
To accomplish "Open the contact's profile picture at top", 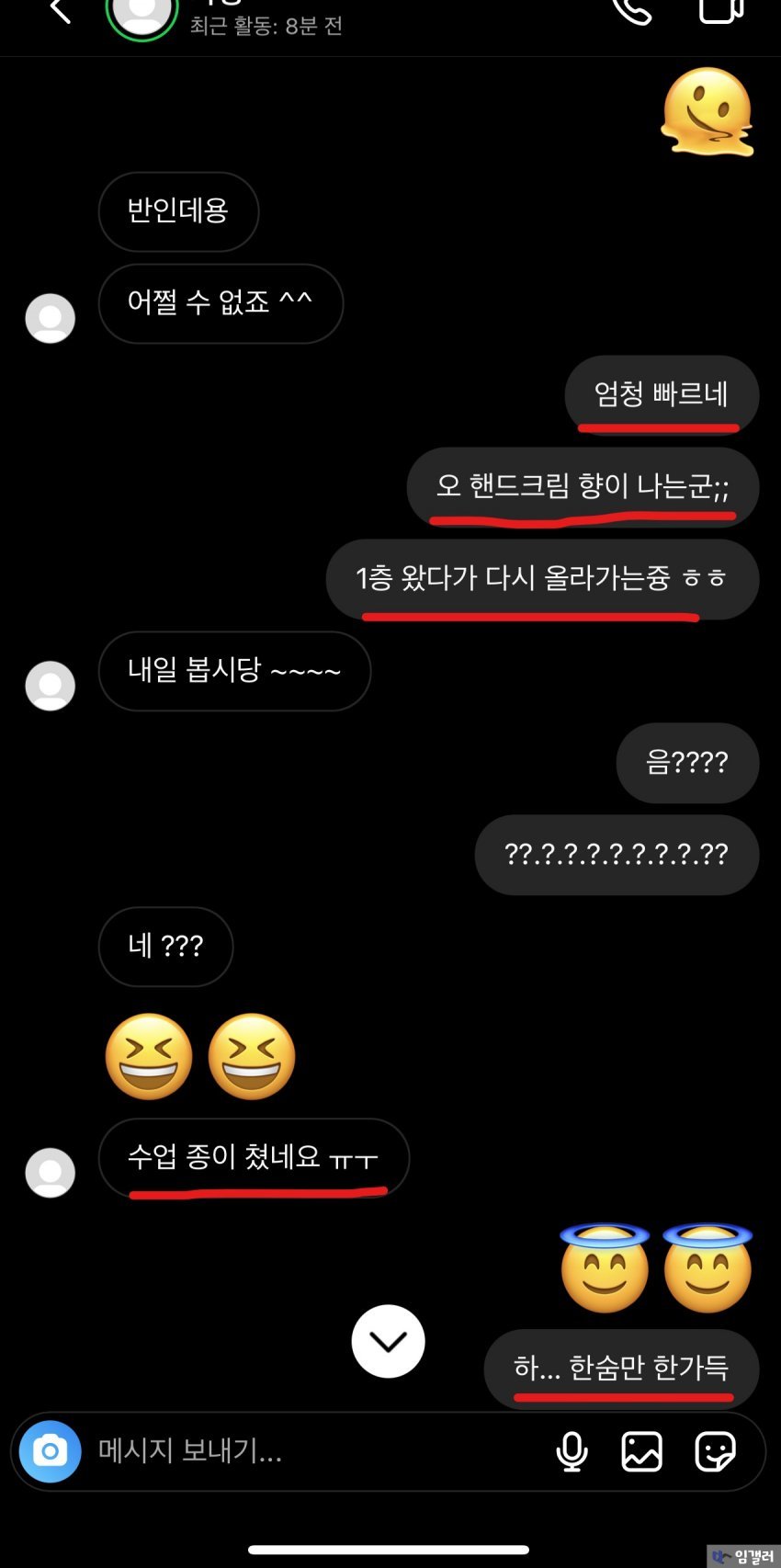I will click(141, 14).
